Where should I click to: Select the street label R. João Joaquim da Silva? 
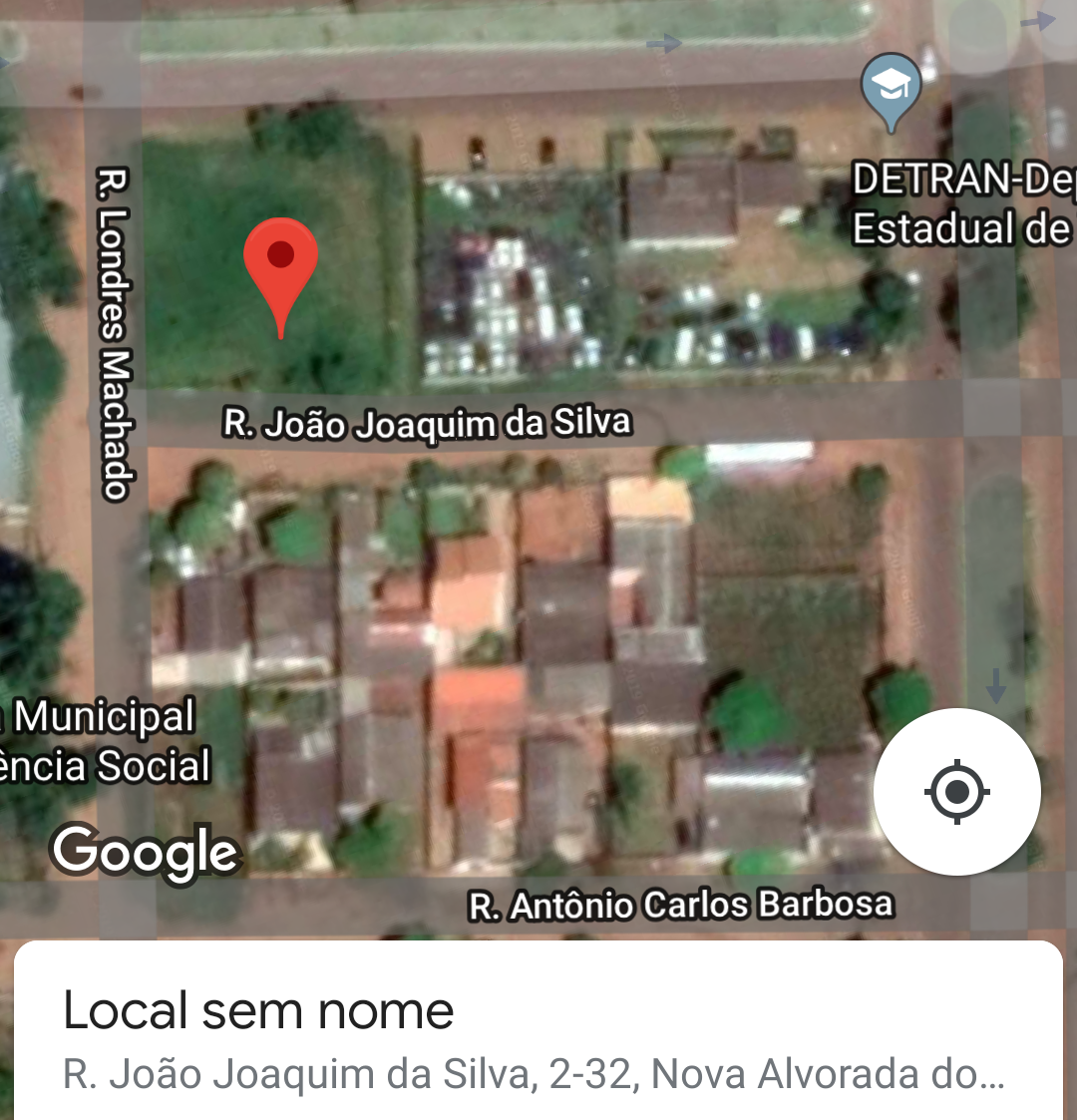[x=429, y=423]
